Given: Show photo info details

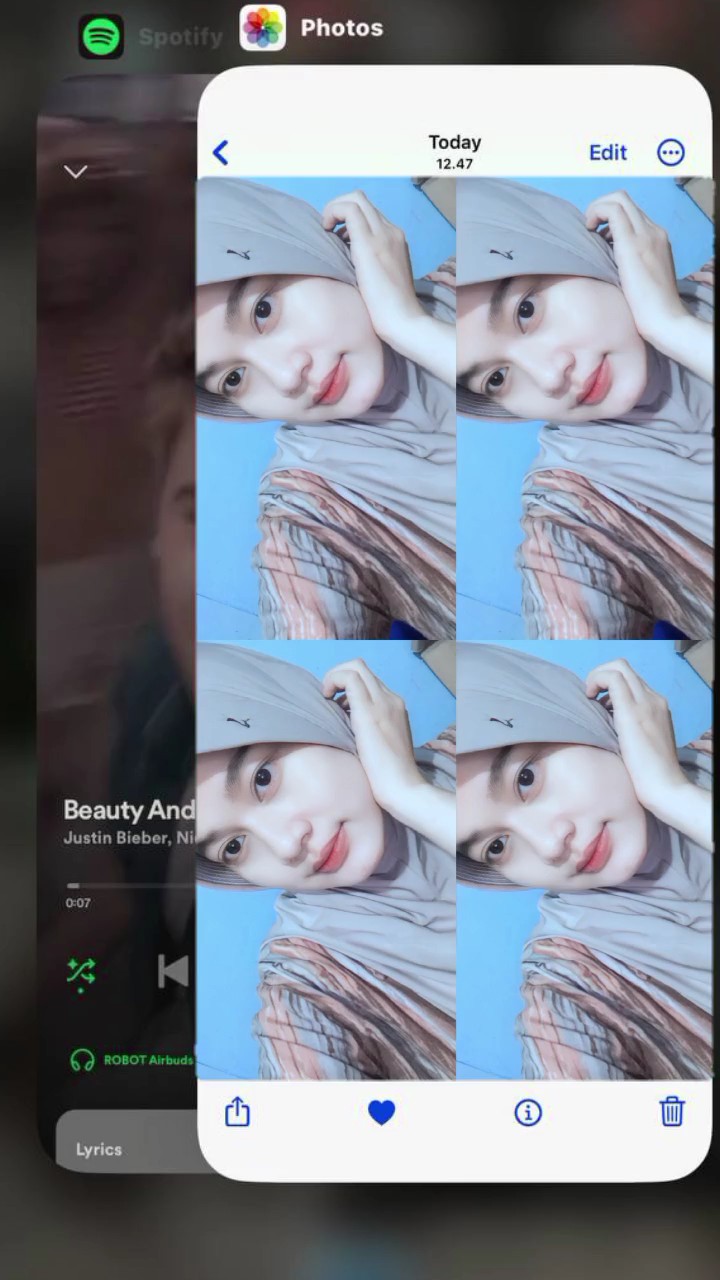Looking at the screenshot, I should 528,1112.
